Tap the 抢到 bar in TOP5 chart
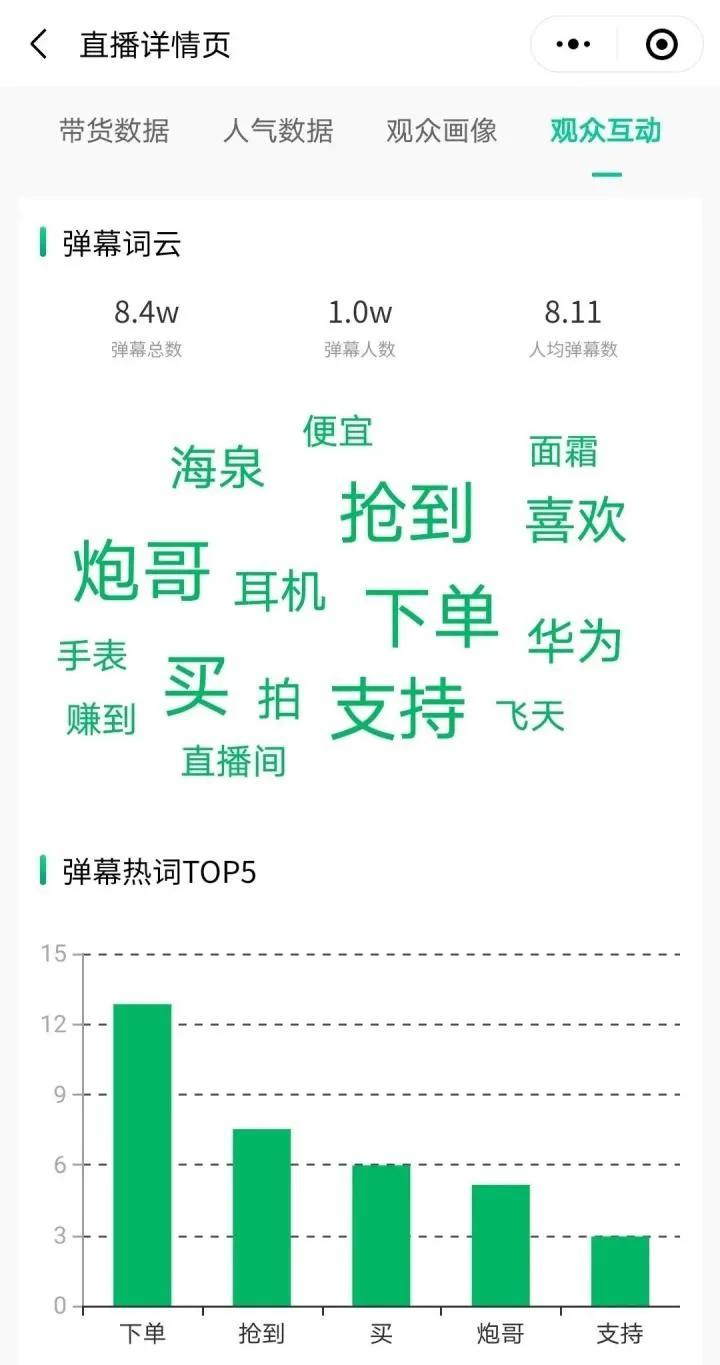The height and width of the screenshot is (1365, 720). (263, 1210)
